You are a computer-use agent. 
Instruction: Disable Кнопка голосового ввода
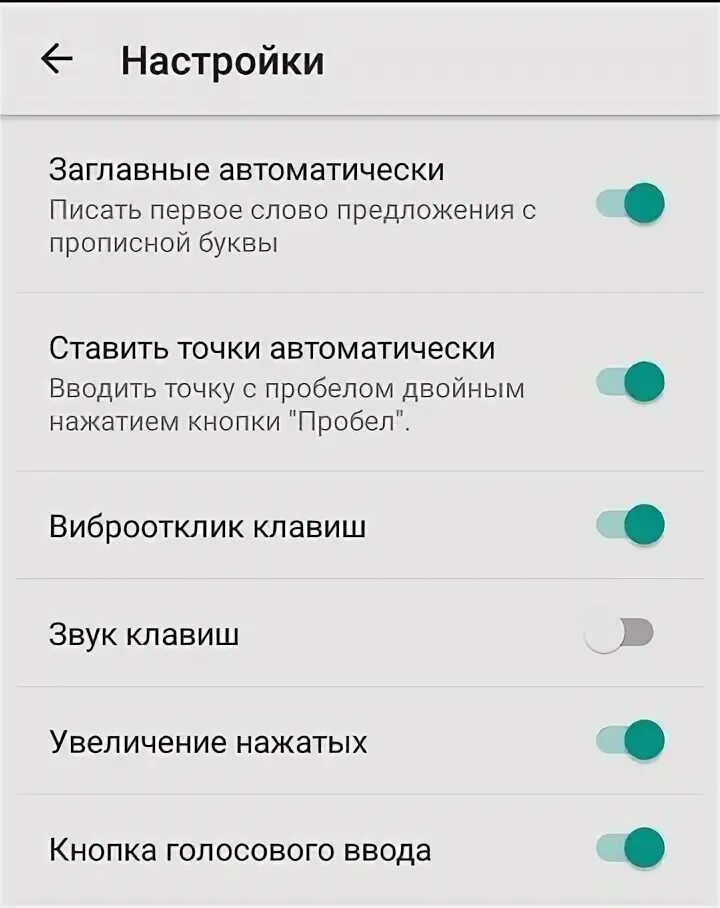[631, 849]
